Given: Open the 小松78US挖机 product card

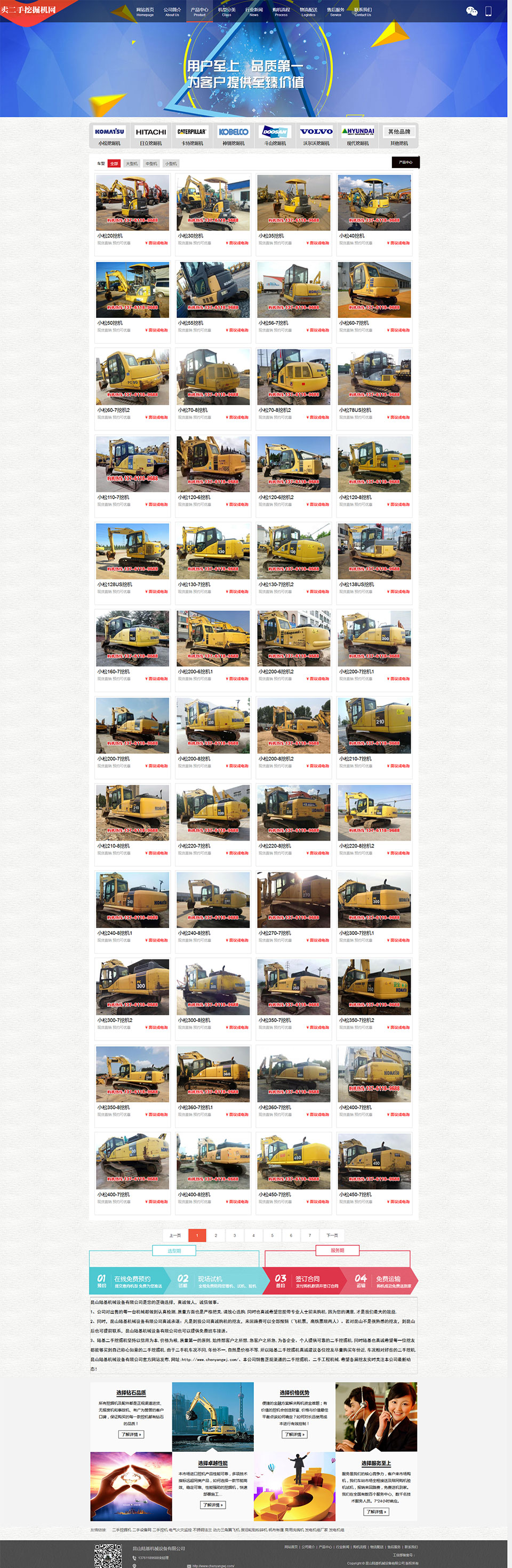Looking at the screenshot, I should 374,381.
